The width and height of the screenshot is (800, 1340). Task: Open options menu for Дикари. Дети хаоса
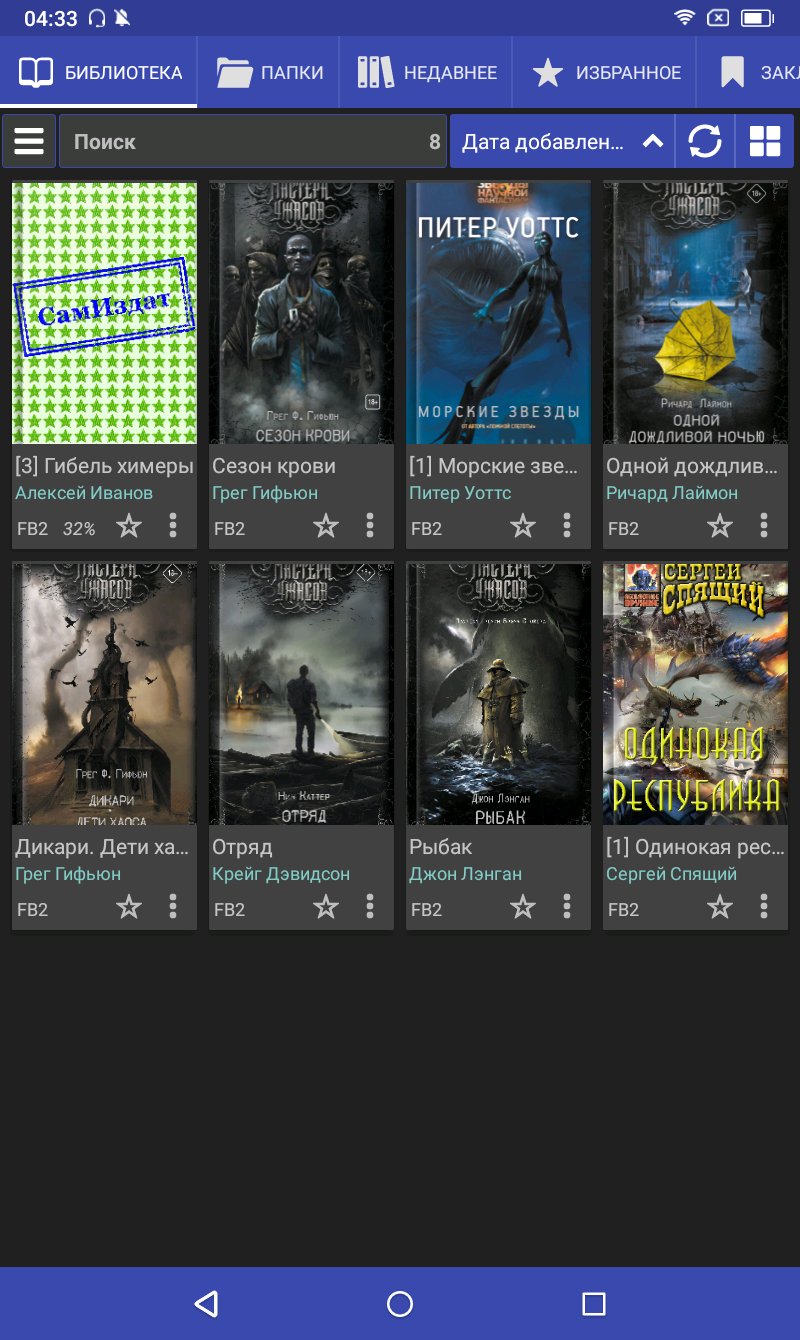tap(173, 907)
